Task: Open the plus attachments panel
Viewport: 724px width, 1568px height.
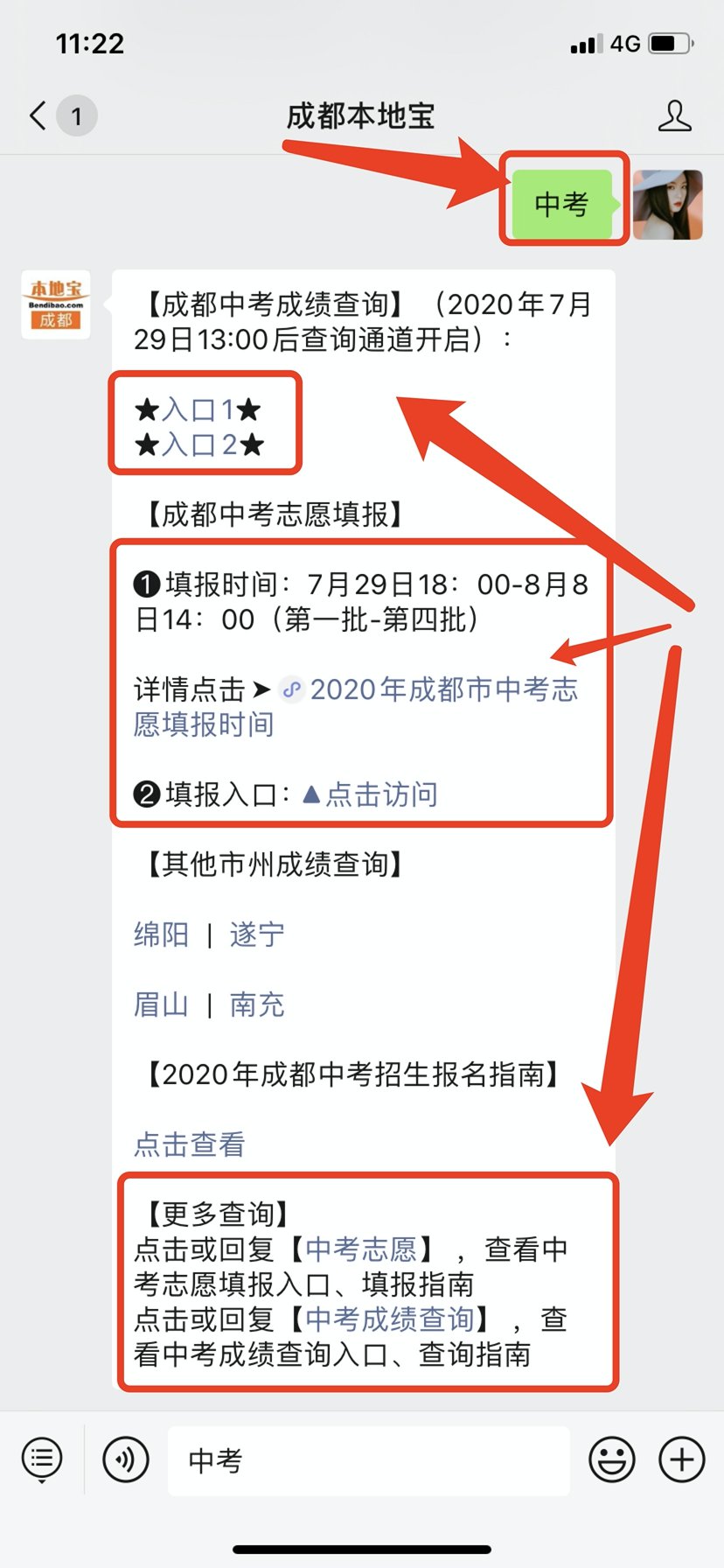Action: [x=681, y=1459]
